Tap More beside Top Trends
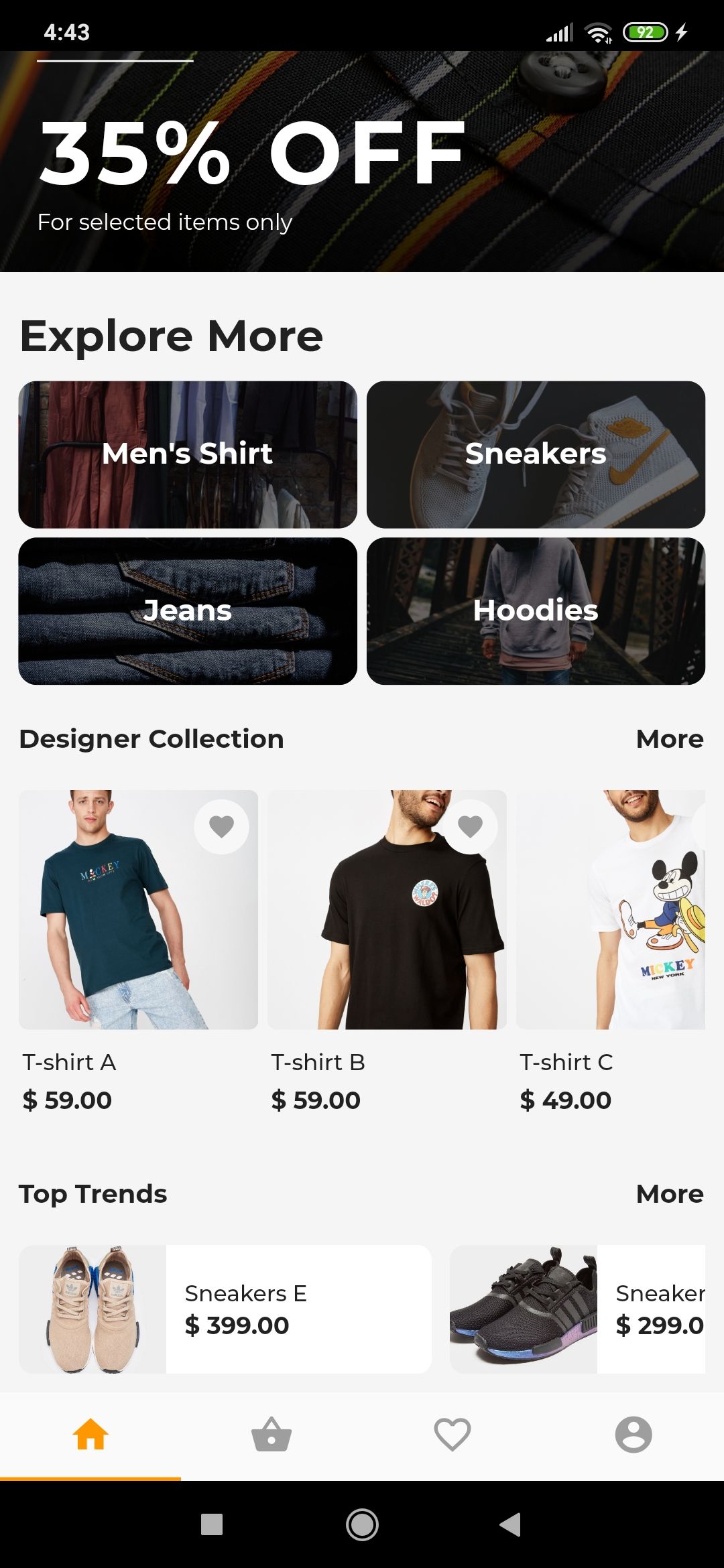Image resolution: width=724 pixels, height=1568 pixels. click(669, 1193)
